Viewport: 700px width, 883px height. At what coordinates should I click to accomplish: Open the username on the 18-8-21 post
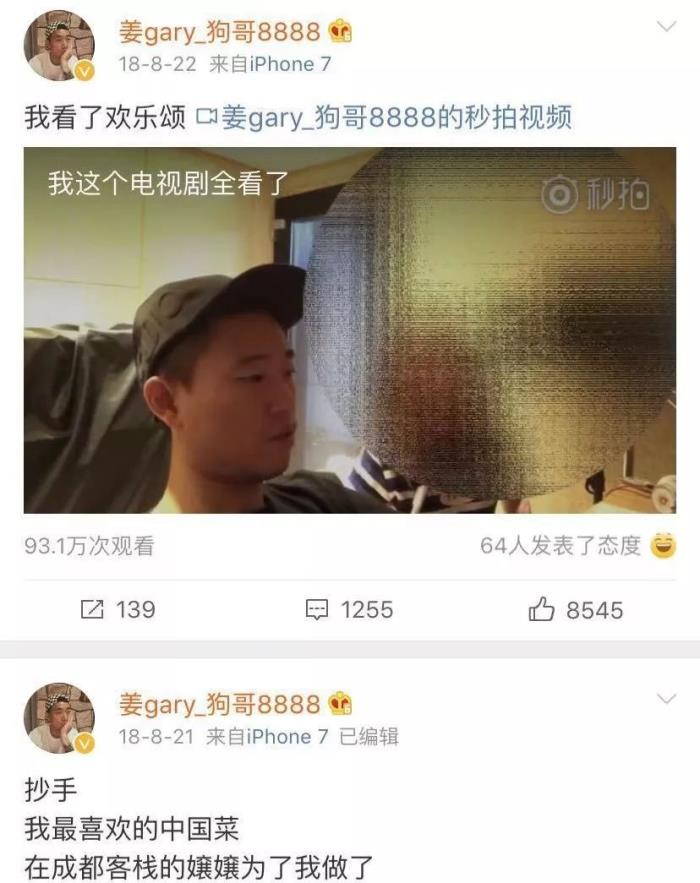click(220, 704)
